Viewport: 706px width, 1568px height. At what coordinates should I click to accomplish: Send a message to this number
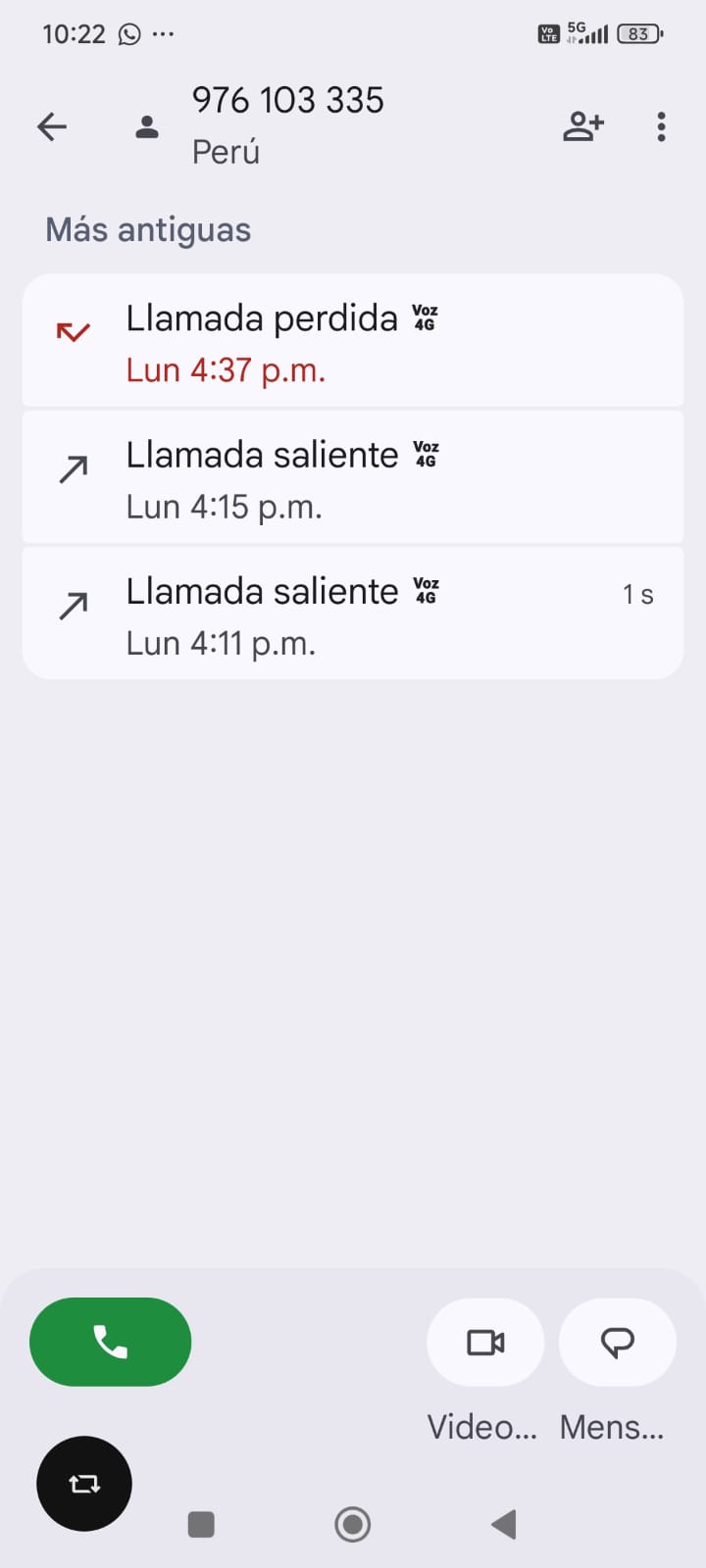[x=617, y=1343]
